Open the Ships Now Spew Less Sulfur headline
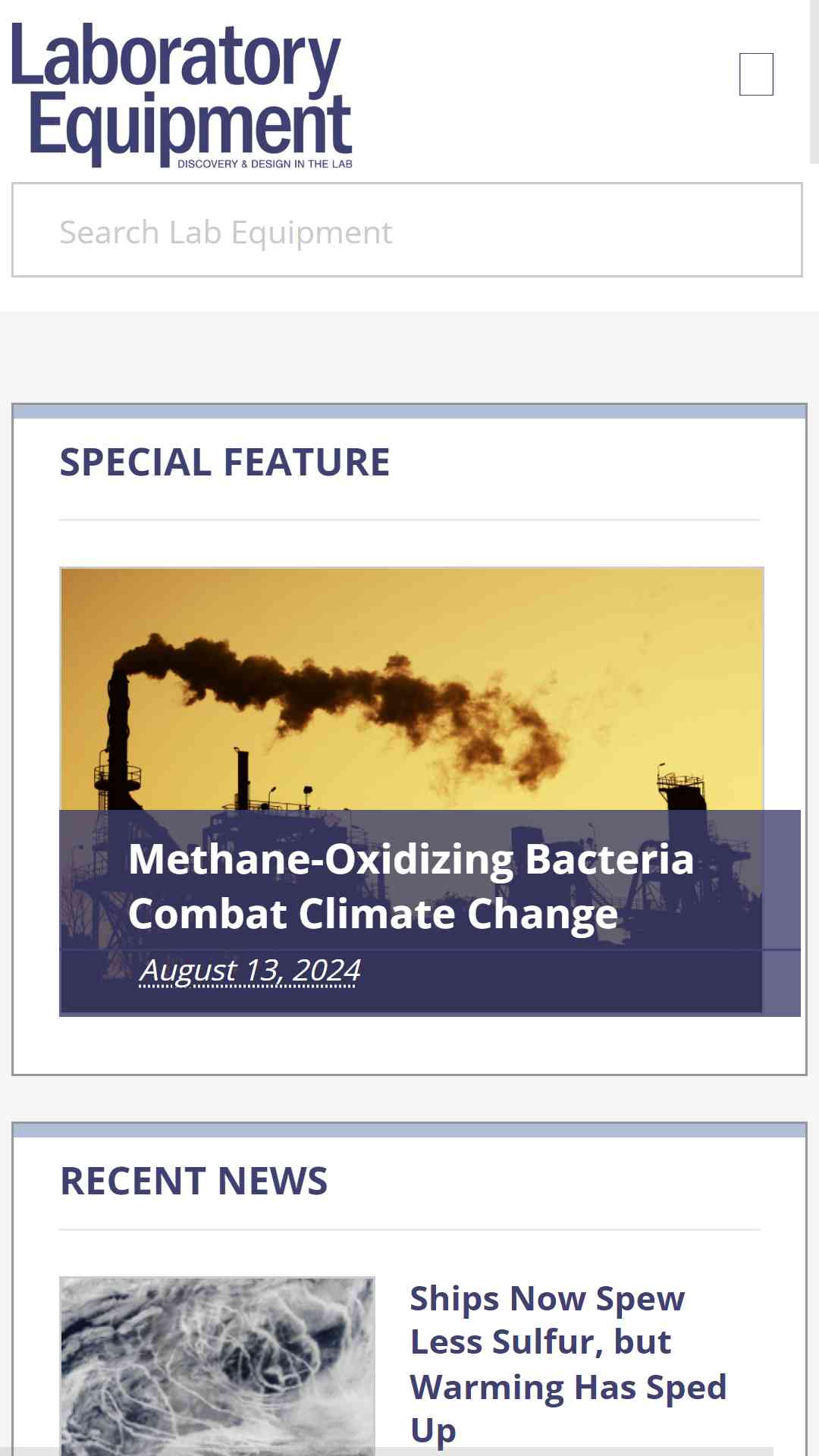Viewport: 819px width, 1456px height. point(569,1363)
